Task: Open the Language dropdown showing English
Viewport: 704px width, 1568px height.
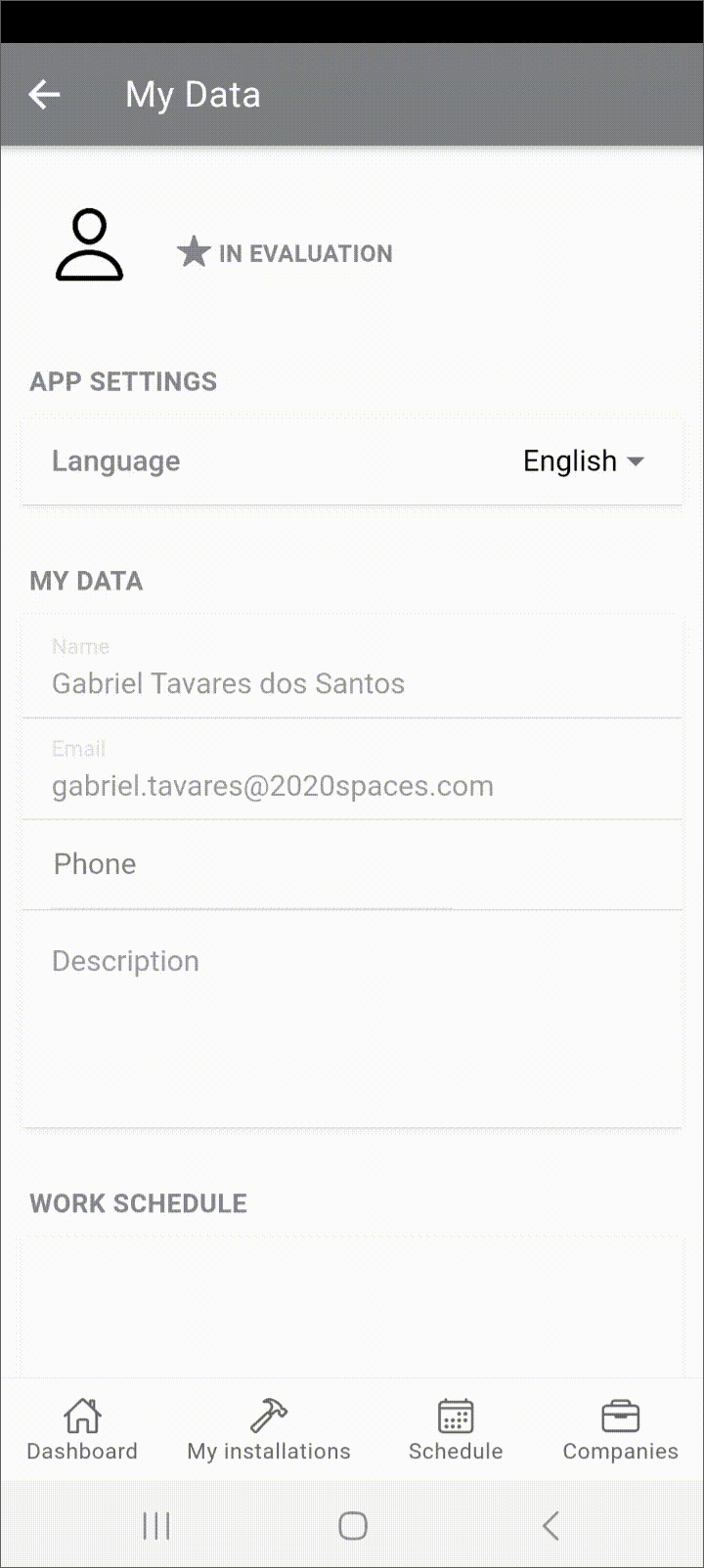Action: coord(584,461)
